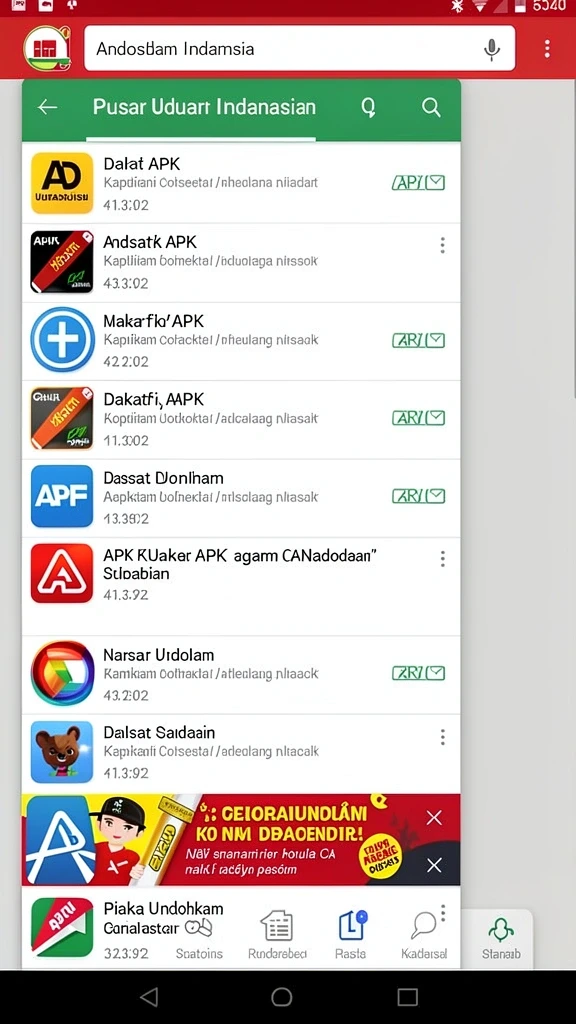
Task: Open the Narsar Uidolam row
Action: coord(241,675)
